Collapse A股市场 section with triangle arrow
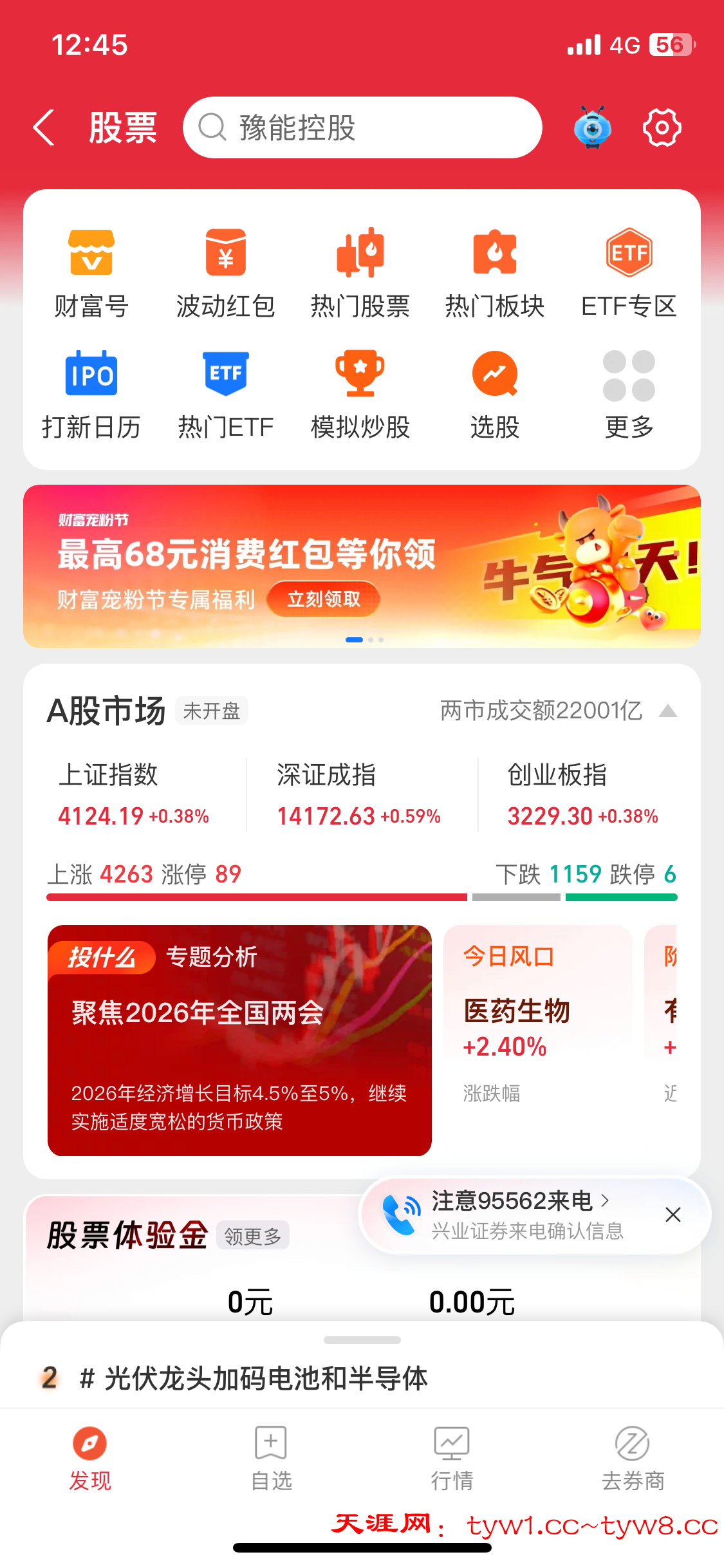The width and height of the screenshot is (724, 1568). (668, 711)
